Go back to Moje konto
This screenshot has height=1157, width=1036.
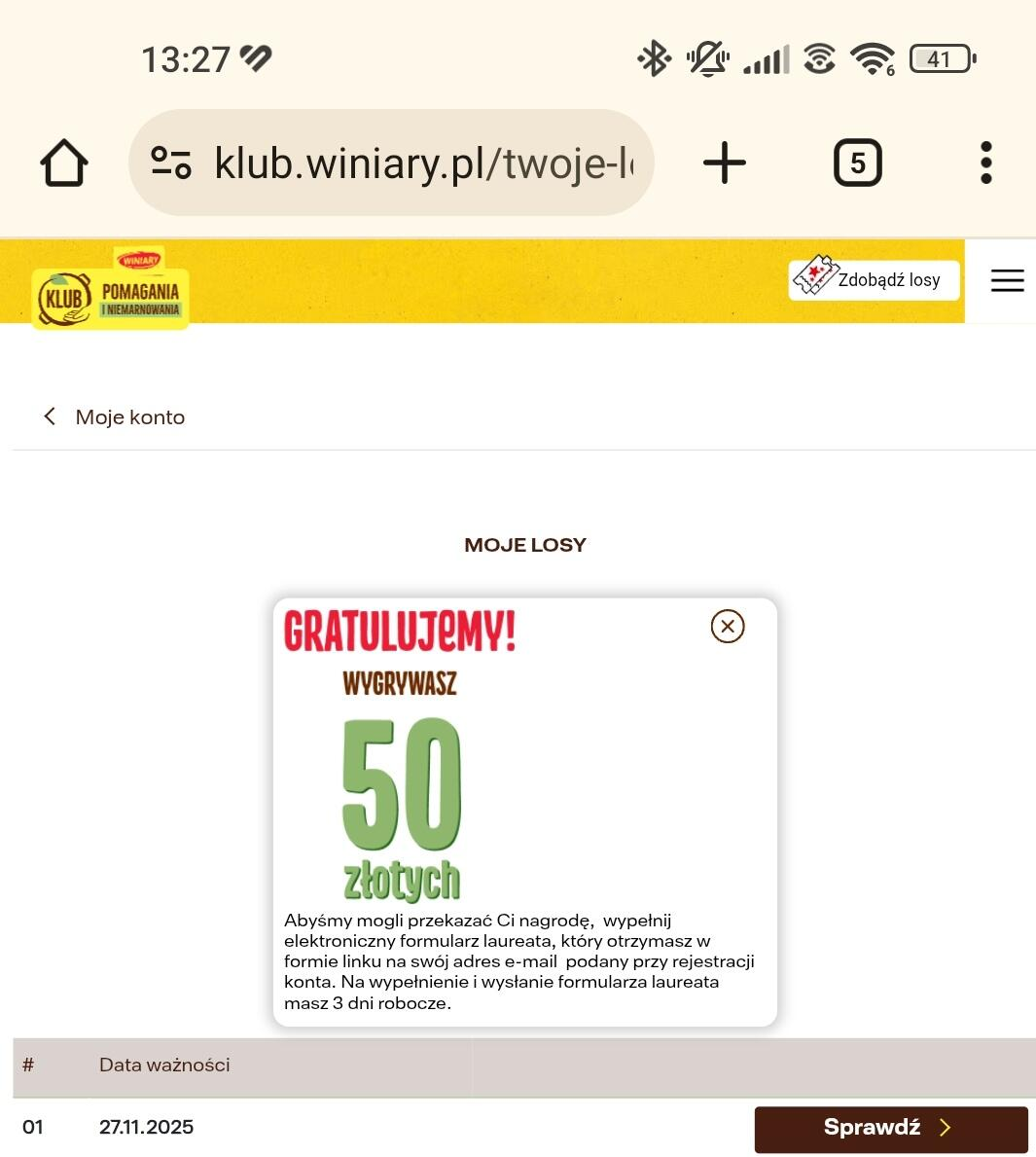(x=114, y=417)
